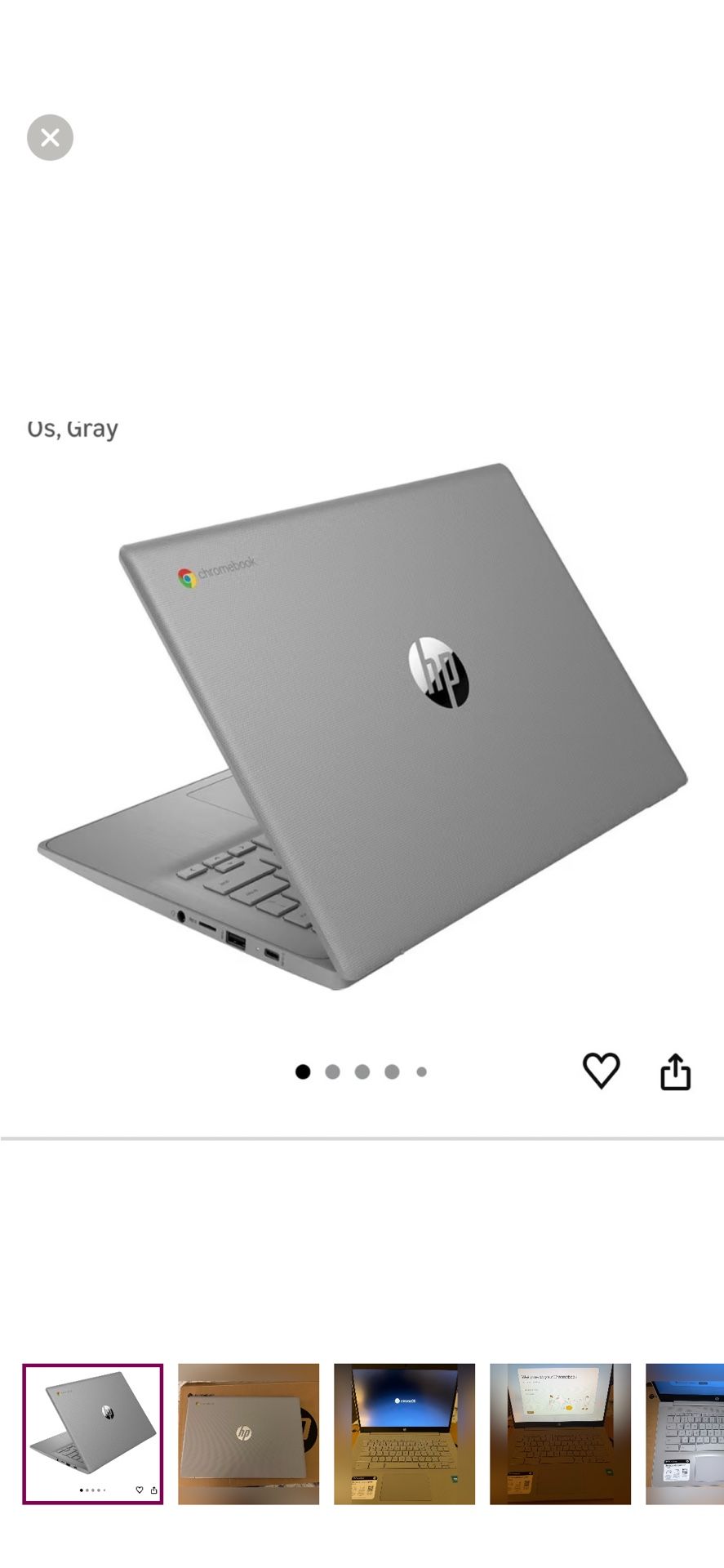This screenshot has height=1568, width=724.
Task: Add the laptop to favorites with the heart
Action: [601, 1071]
